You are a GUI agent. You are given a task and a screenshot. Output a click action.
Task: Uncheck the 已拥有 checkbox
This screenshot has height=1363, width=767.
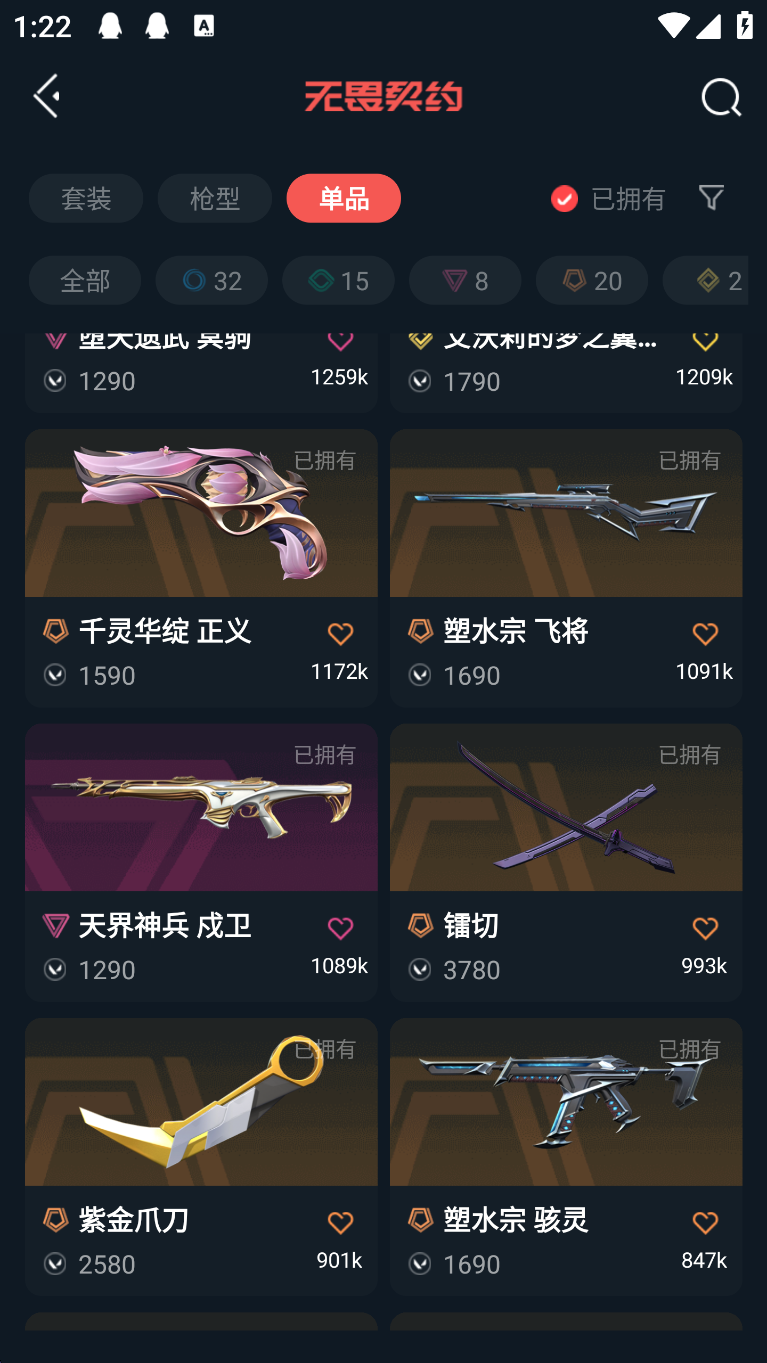pos(564,198)
